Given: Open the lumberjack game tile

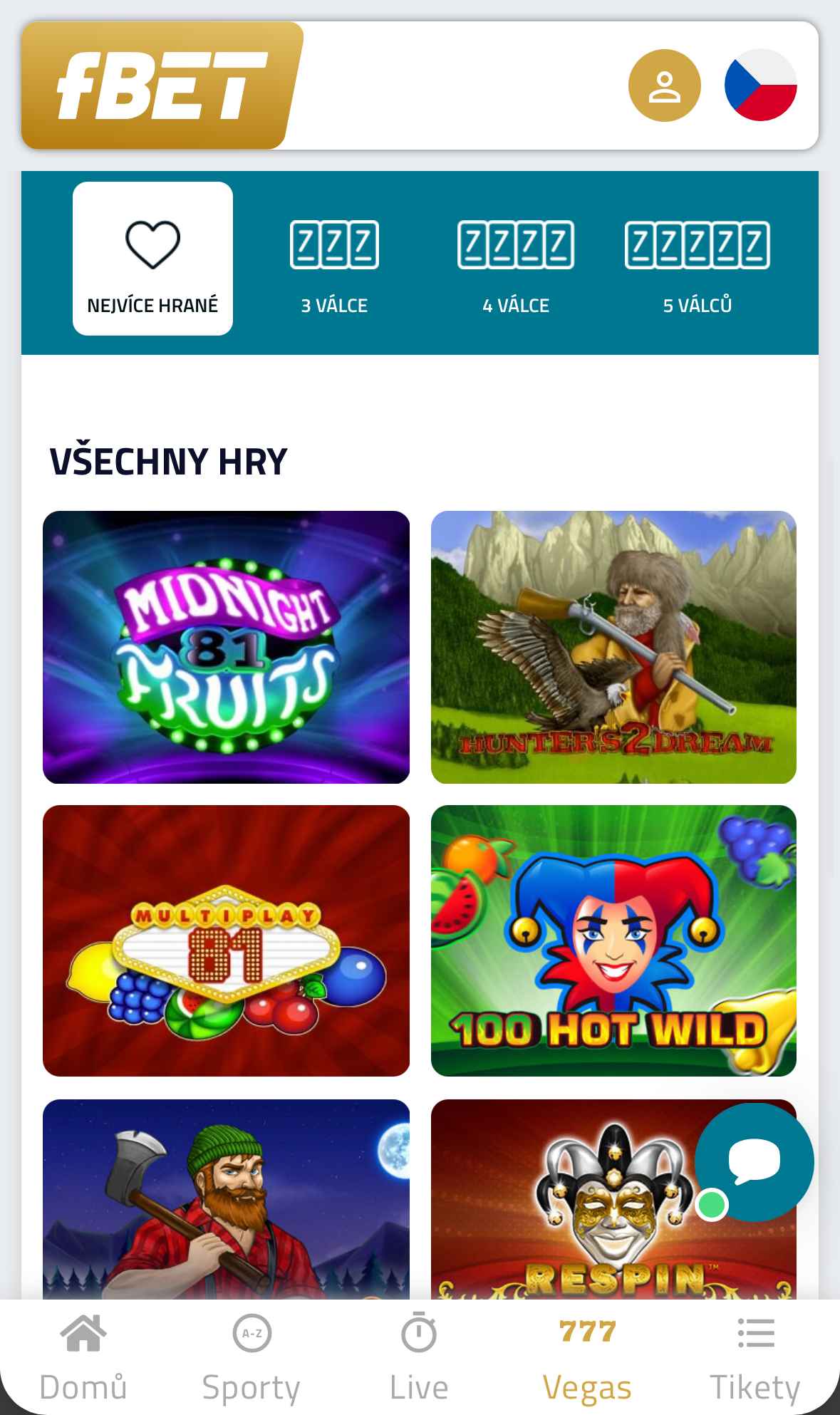Looking at the screenshot, I should tap(226, 1199).
